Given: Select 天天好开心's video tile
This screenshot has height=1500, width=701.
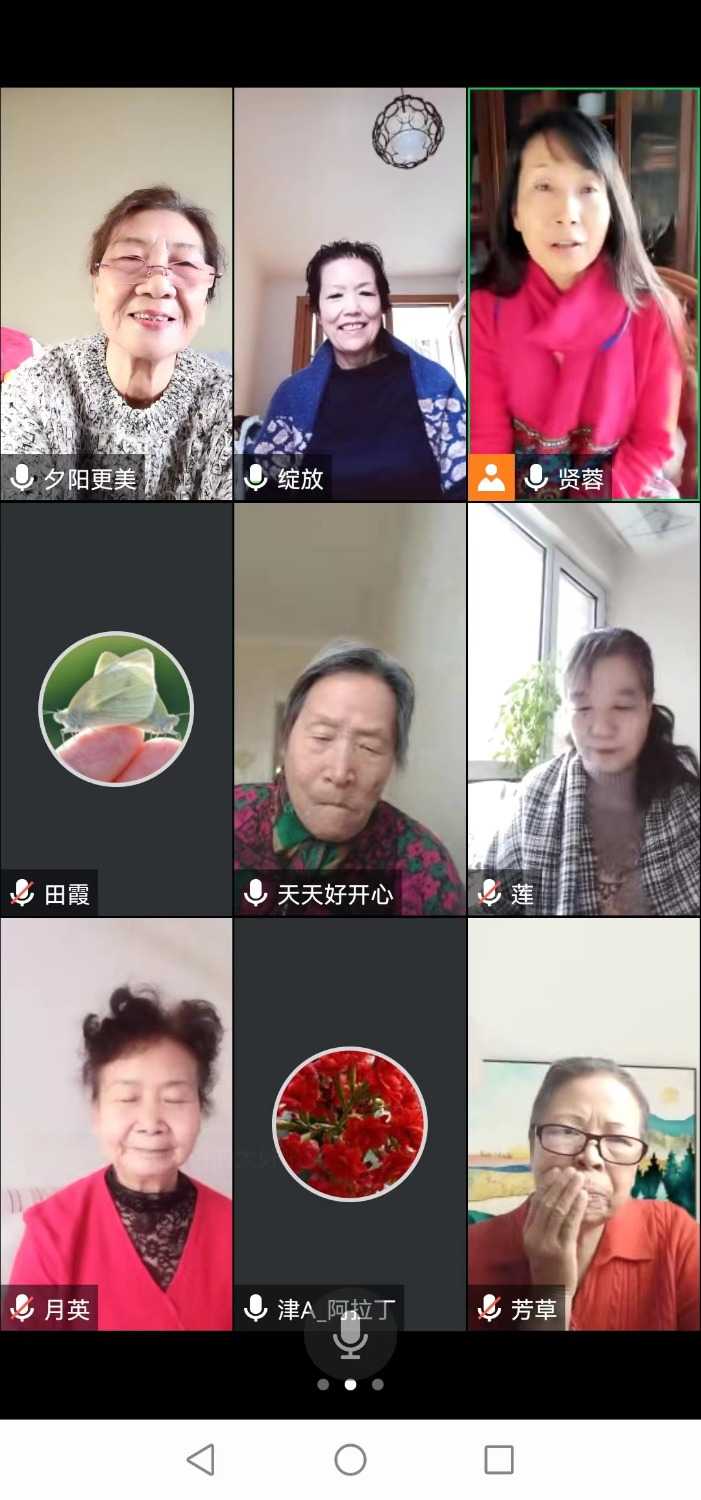Looking at the screenshot, I should pos(350,709).
